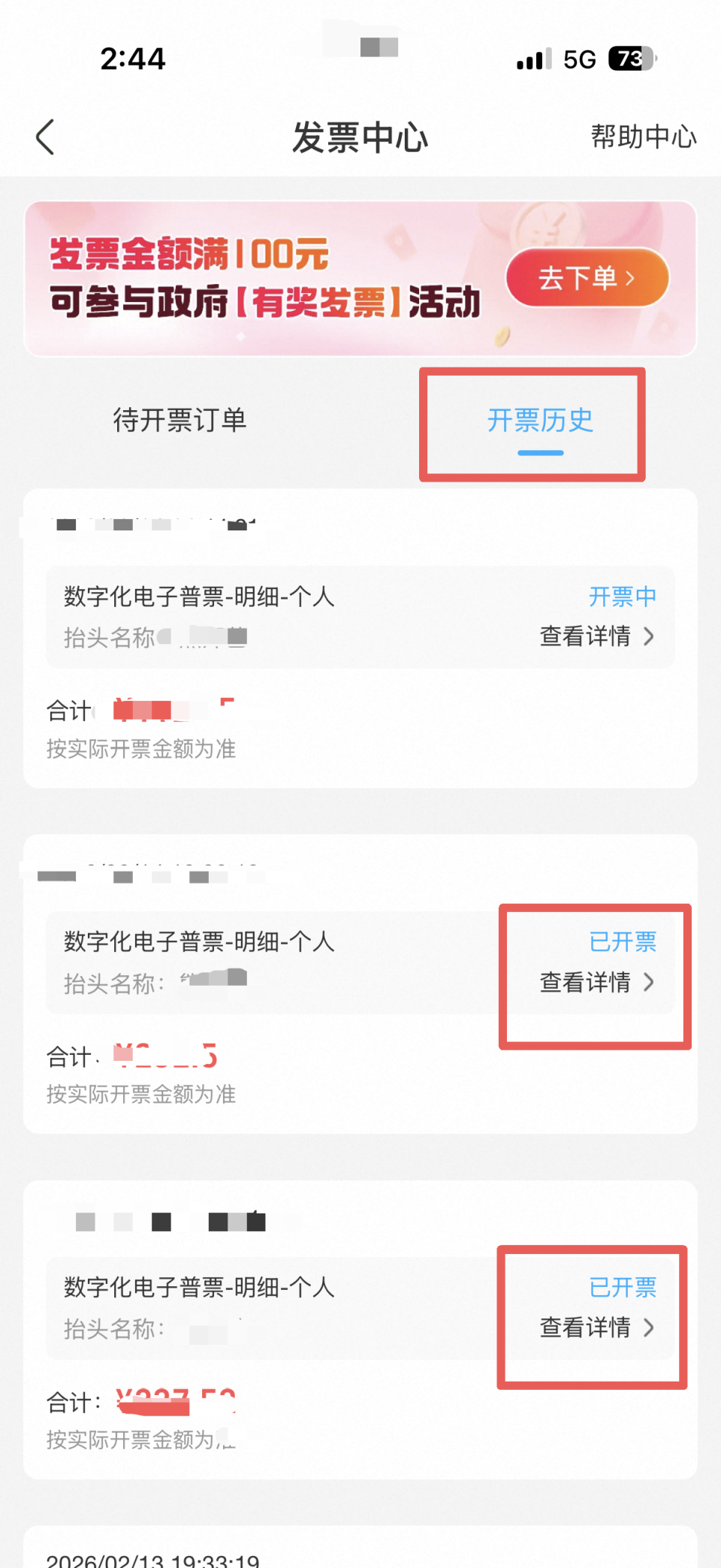Tap the chevron beside the first 查看详情
Screen dimensions: 721x1568
[x=649, y=636]
